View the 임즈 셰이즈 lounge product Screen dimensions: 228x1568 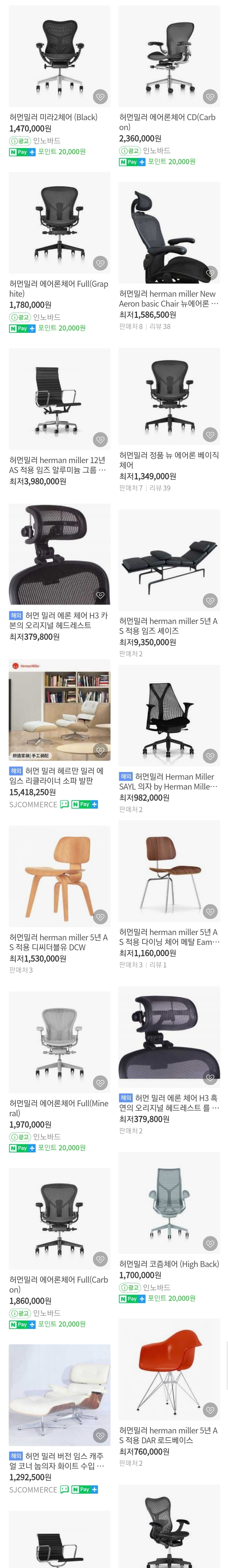pos(168,626)
